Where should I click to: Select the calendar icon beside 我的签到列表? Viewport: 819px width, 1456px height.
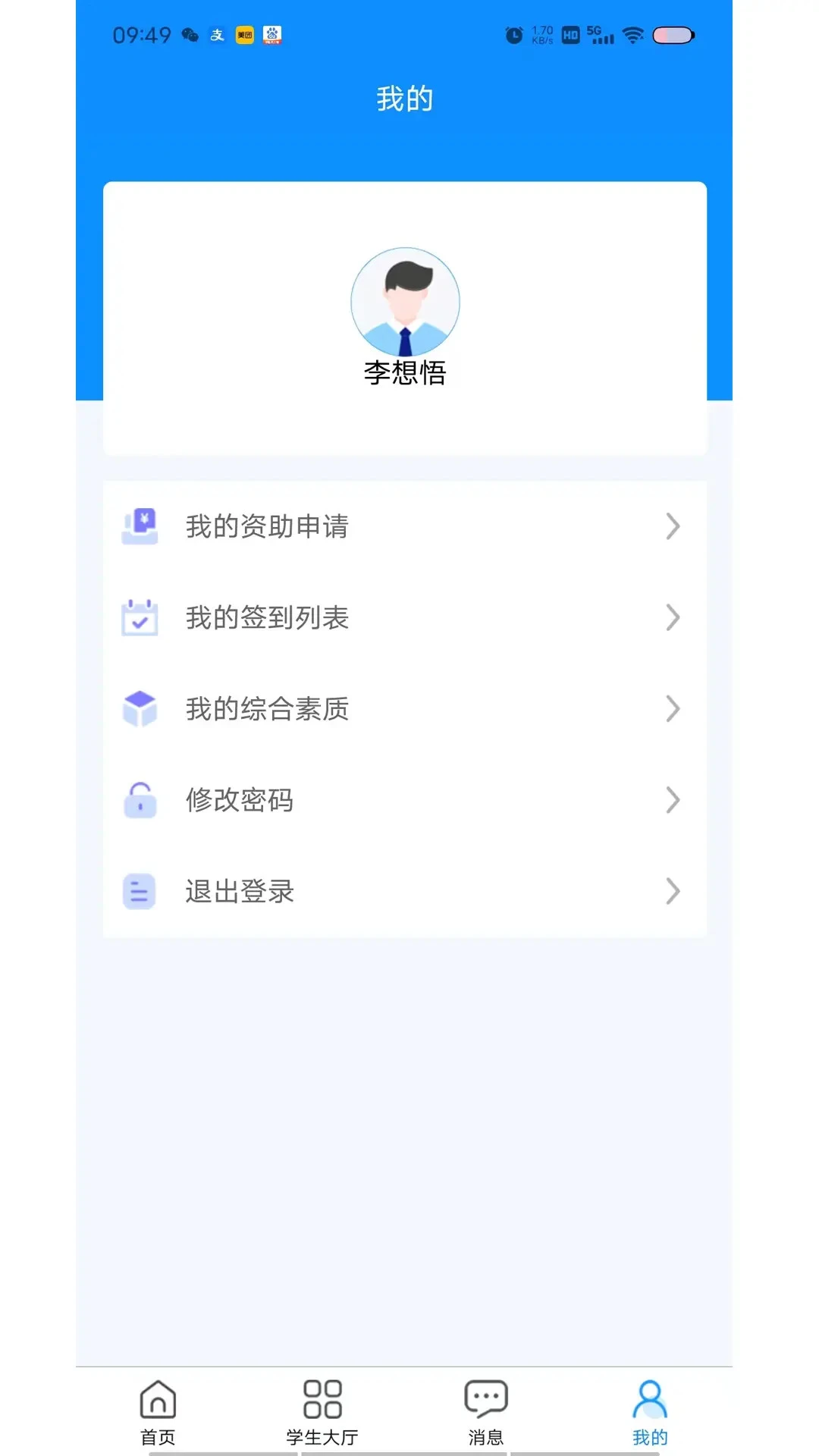[140, 617]
